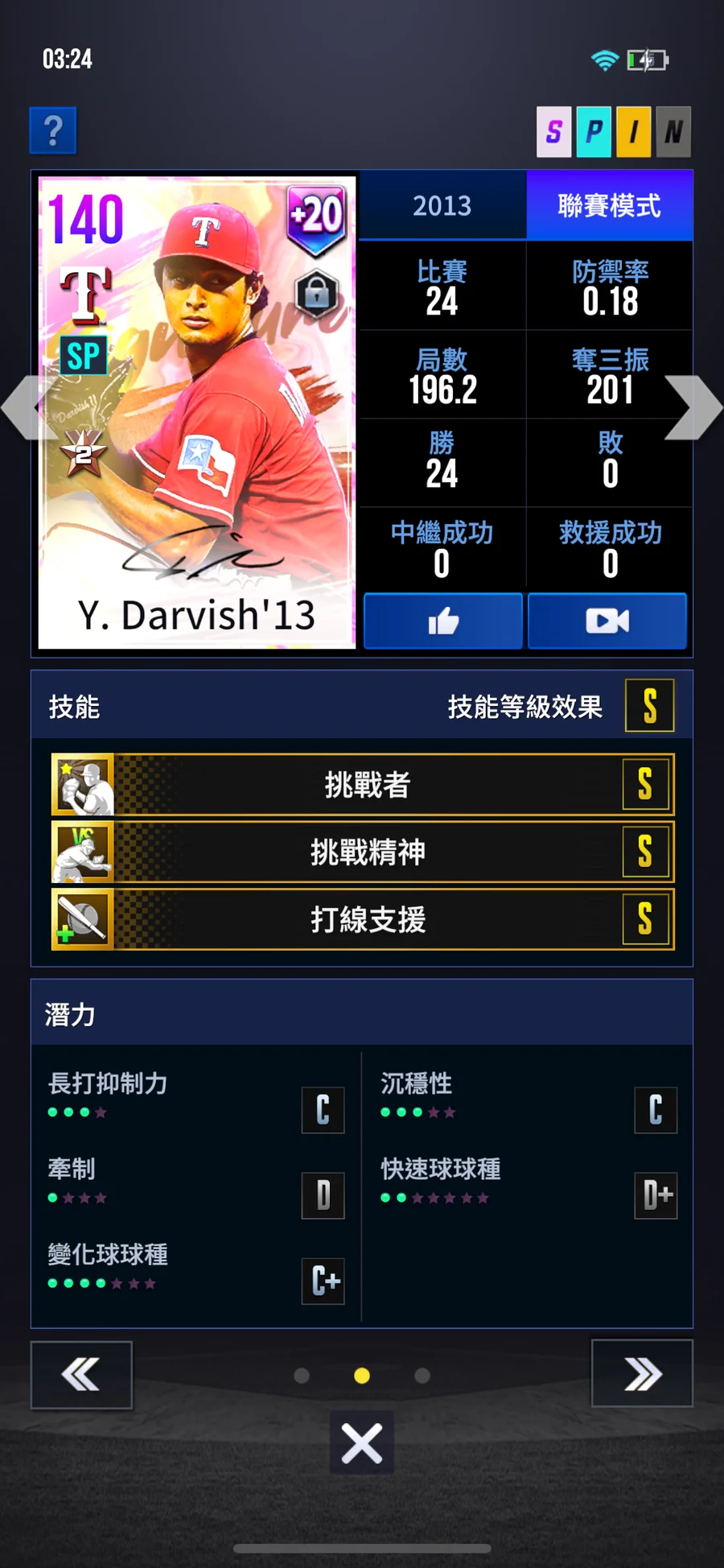Open the question mark help button

(53, 130)
